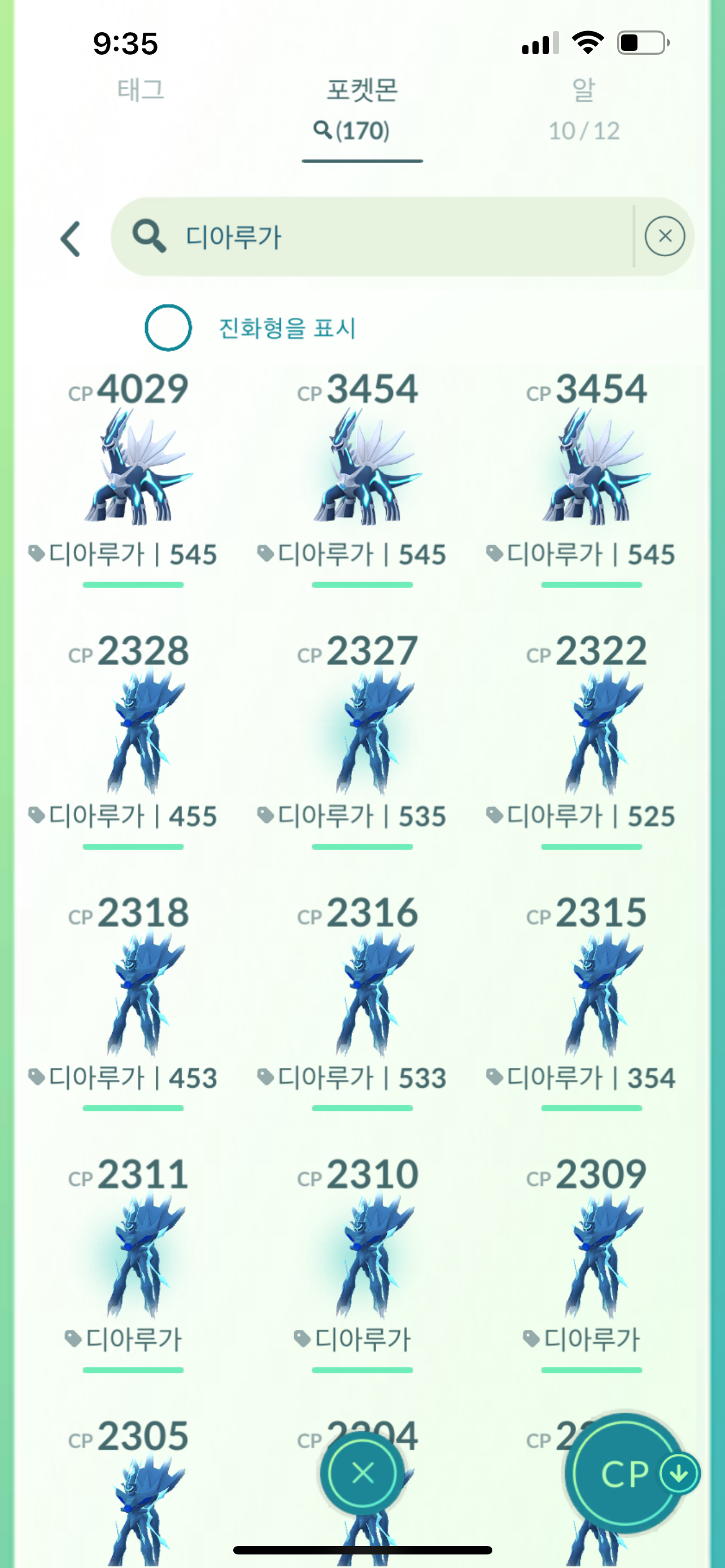Open the CP 2318 디아루가

point(134,992)
